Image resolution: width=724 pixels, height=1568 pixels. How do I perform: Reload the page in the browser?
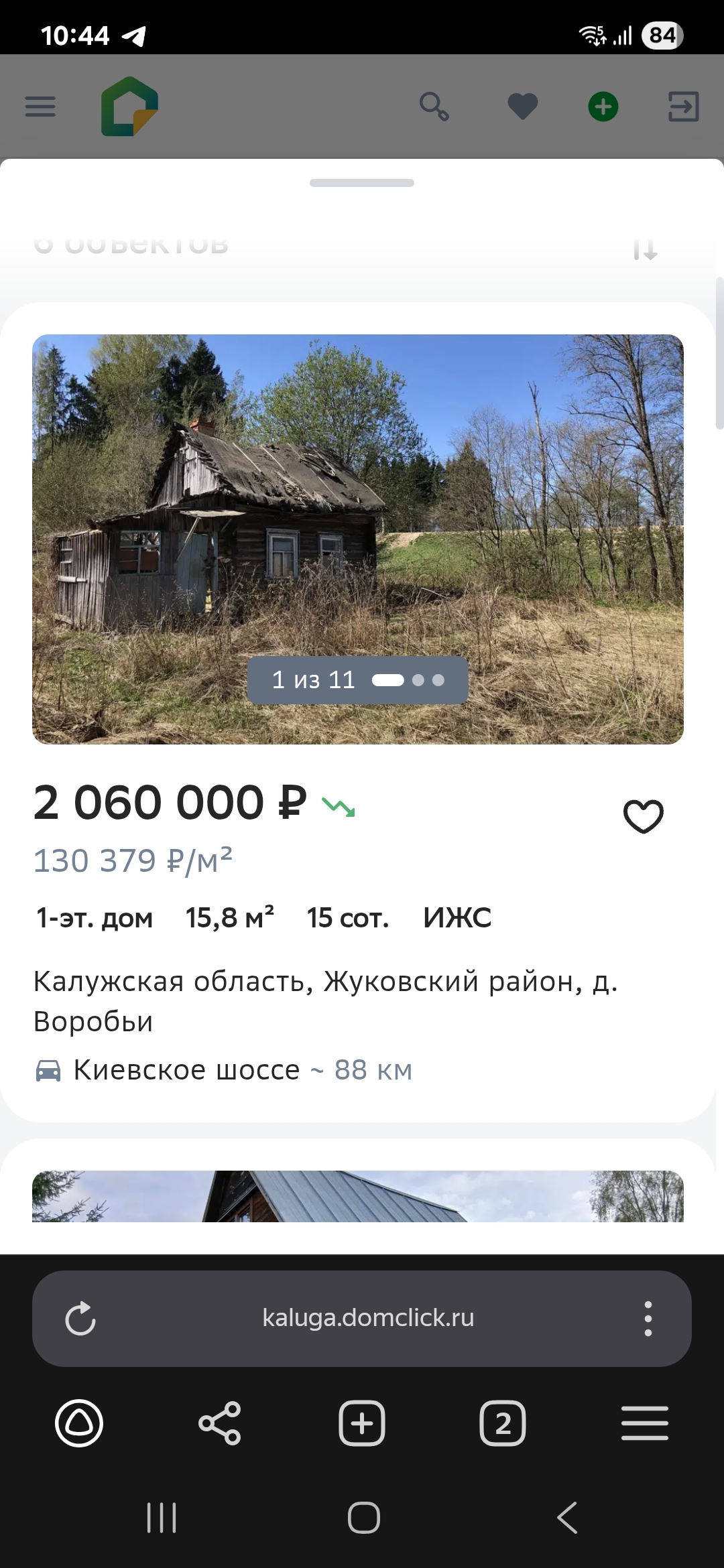coord(80,1318)
